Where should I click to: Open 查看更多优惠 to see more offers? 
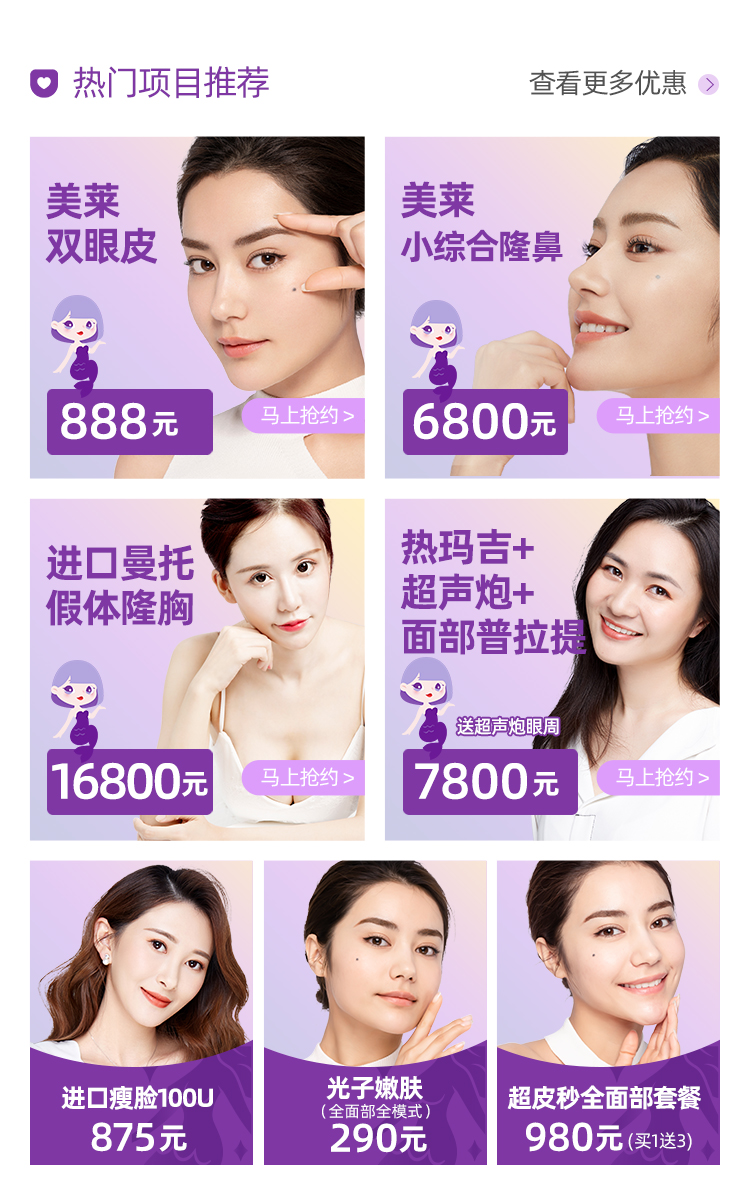[x=622, y=83]
